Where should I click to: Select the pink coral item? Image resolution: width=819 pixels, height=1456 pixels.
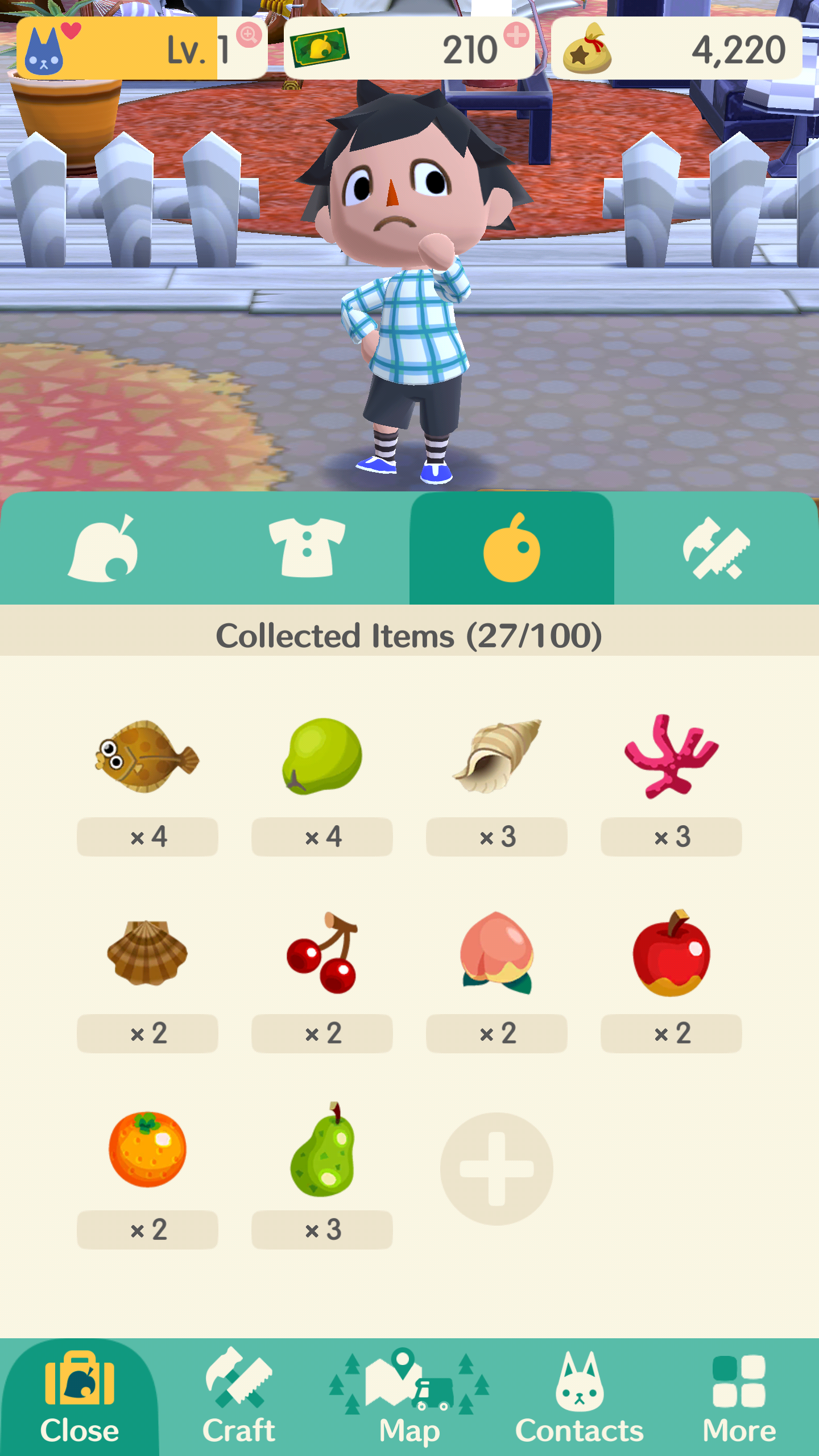671,756
